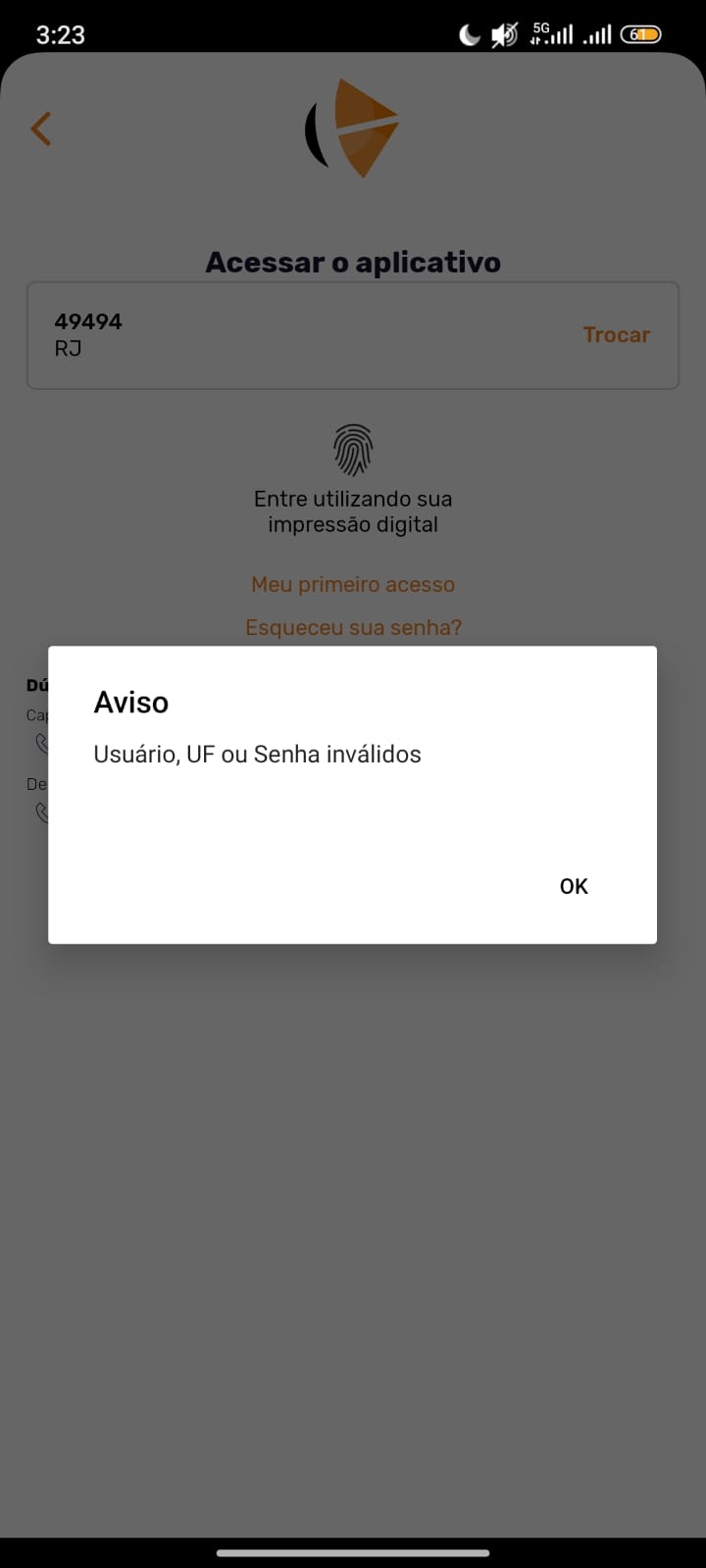This screenshot has height=1568, width=706.
Task: Dismiss the warning by tapping OK
Action: click(574, 886)
